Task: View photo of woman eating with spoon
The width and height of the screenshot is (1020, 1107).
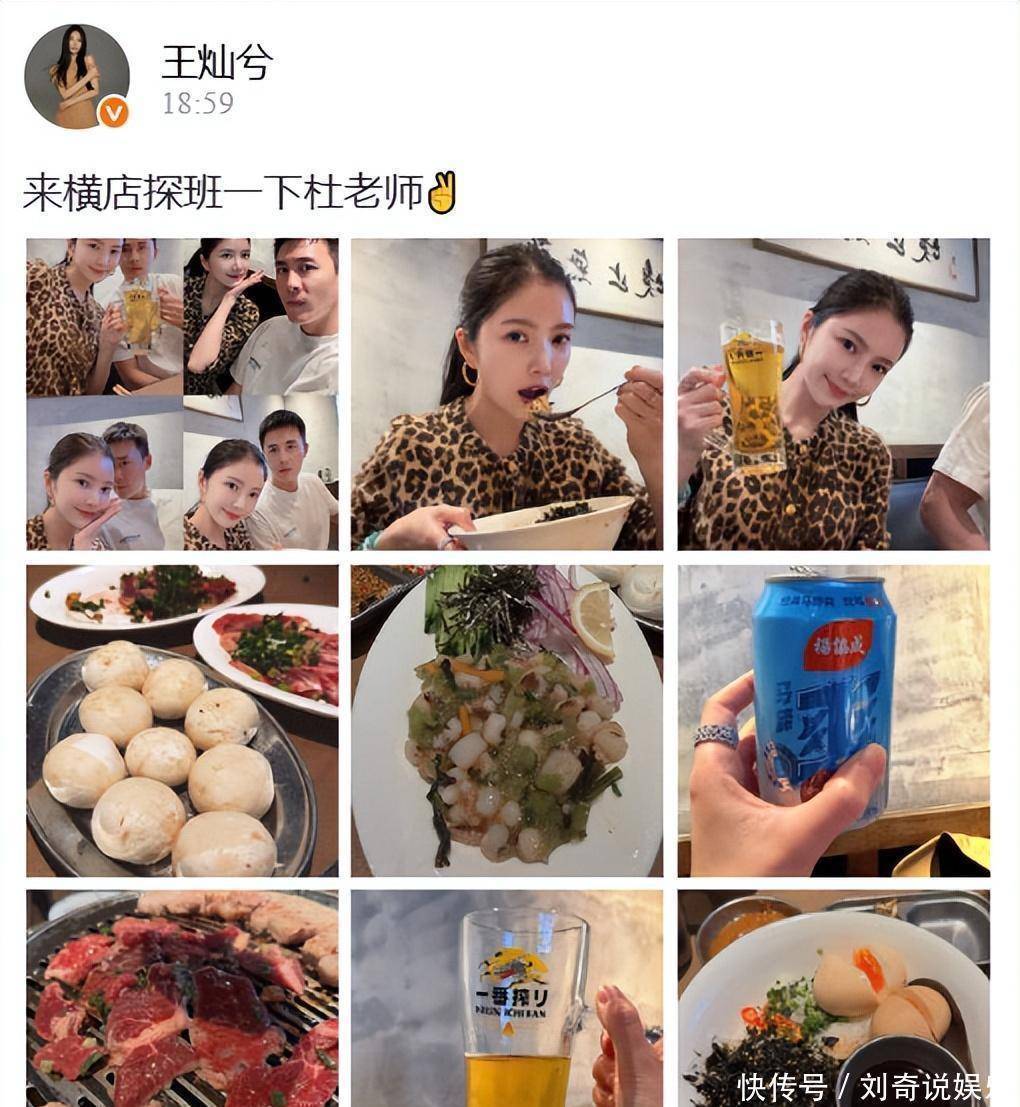Action: 507,394
